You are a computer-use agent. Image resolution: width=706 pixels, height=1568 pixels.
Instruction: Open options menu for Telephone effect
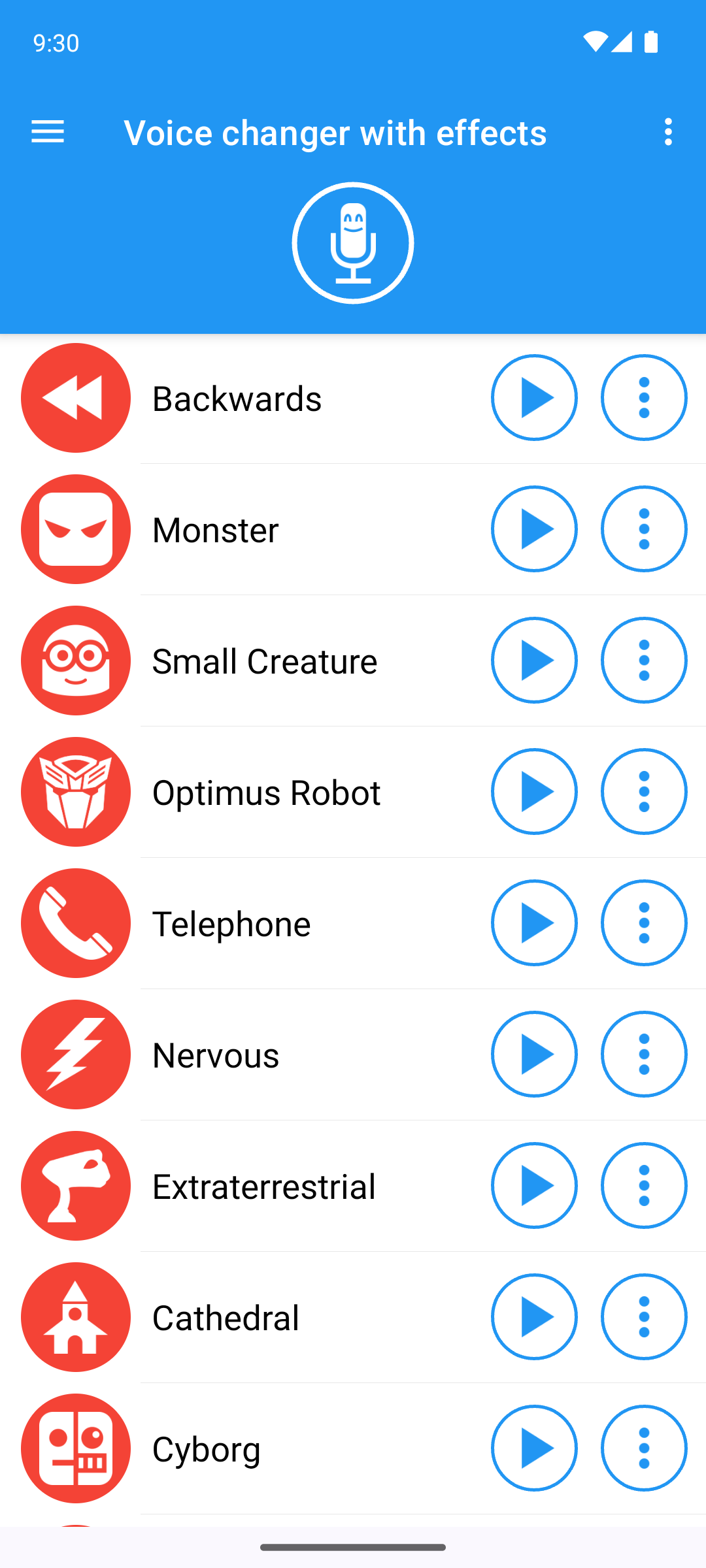[x=644, y=923]
